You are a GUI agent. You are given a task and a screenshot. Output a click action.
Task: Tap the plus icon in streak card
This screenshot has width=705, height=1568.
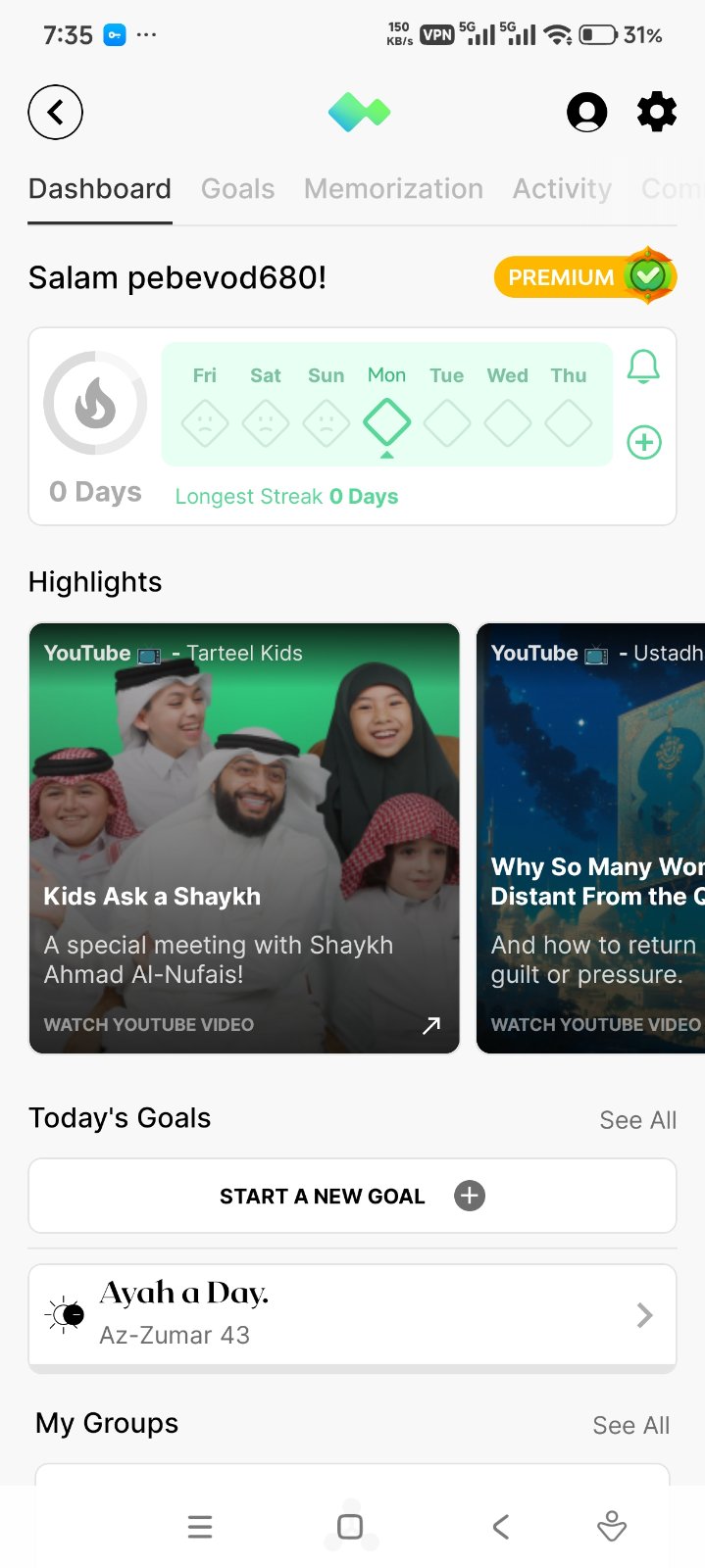click(644, 443)
